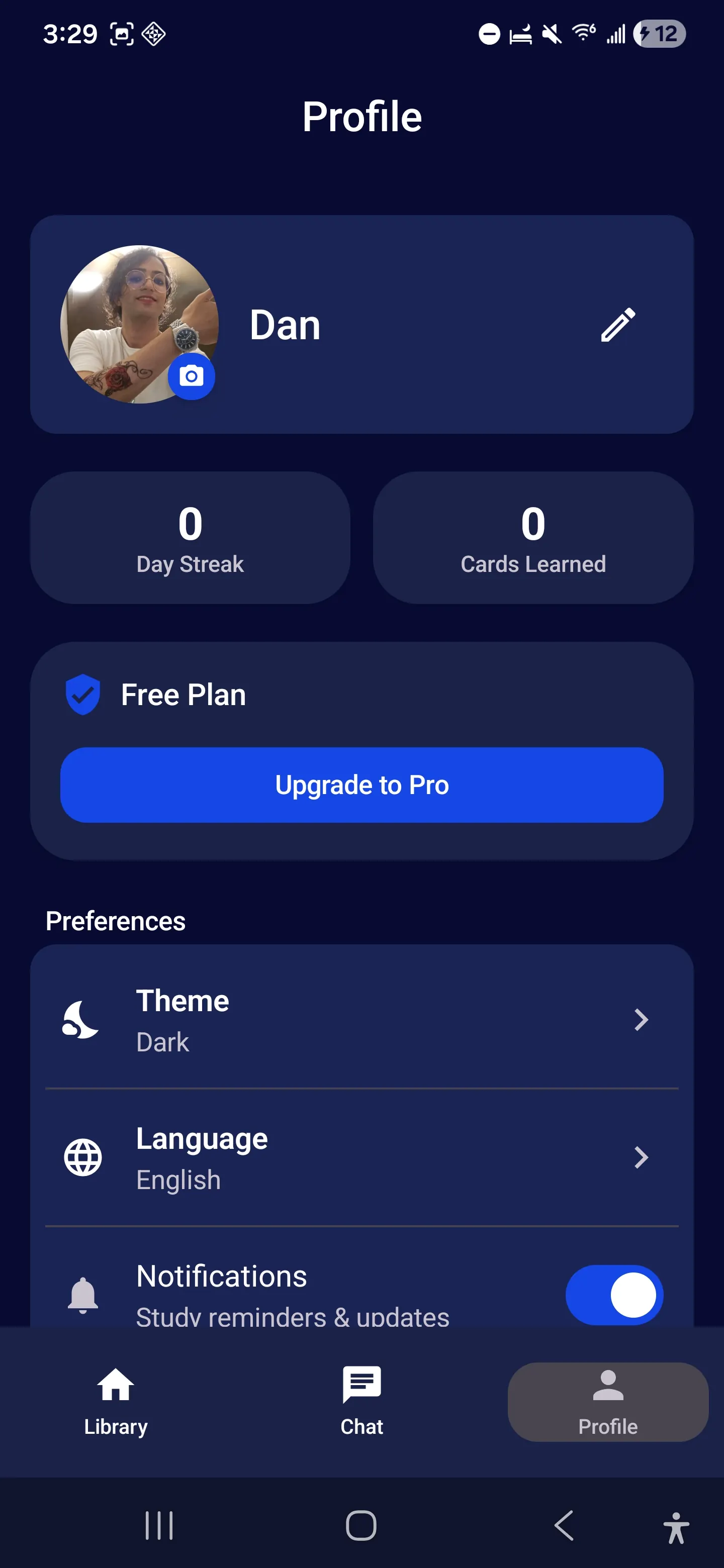Open the camera icon to change profile photo
This screenshot has width=724, height=1568.
pyautogui.click(x=192, y=376)
